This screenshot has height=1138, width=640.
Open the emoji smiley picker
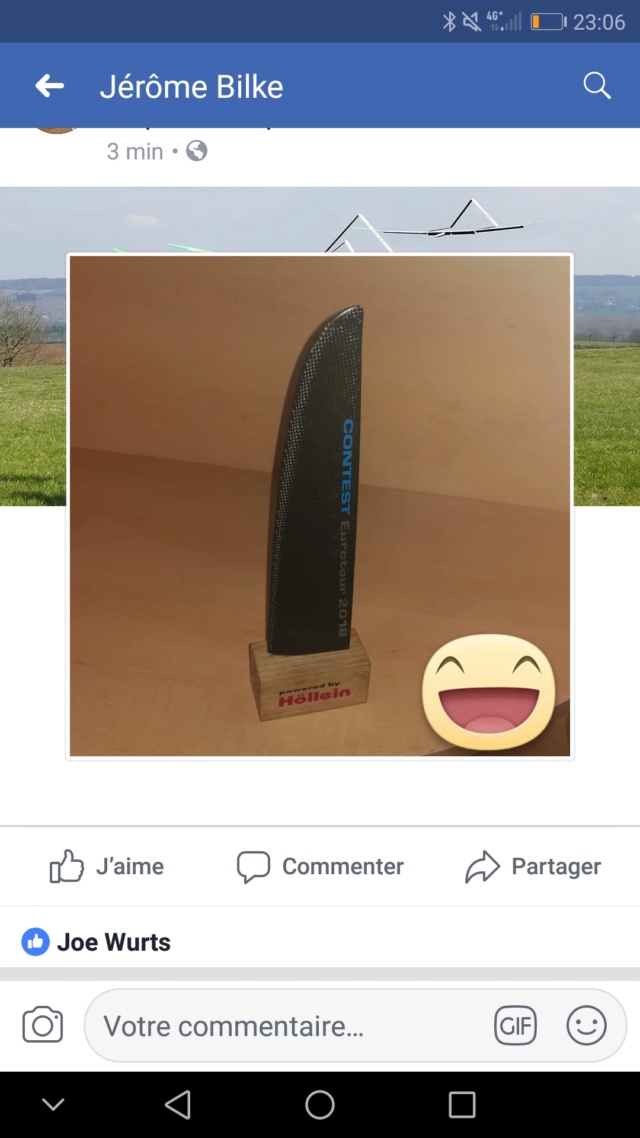coord(586,1026)
